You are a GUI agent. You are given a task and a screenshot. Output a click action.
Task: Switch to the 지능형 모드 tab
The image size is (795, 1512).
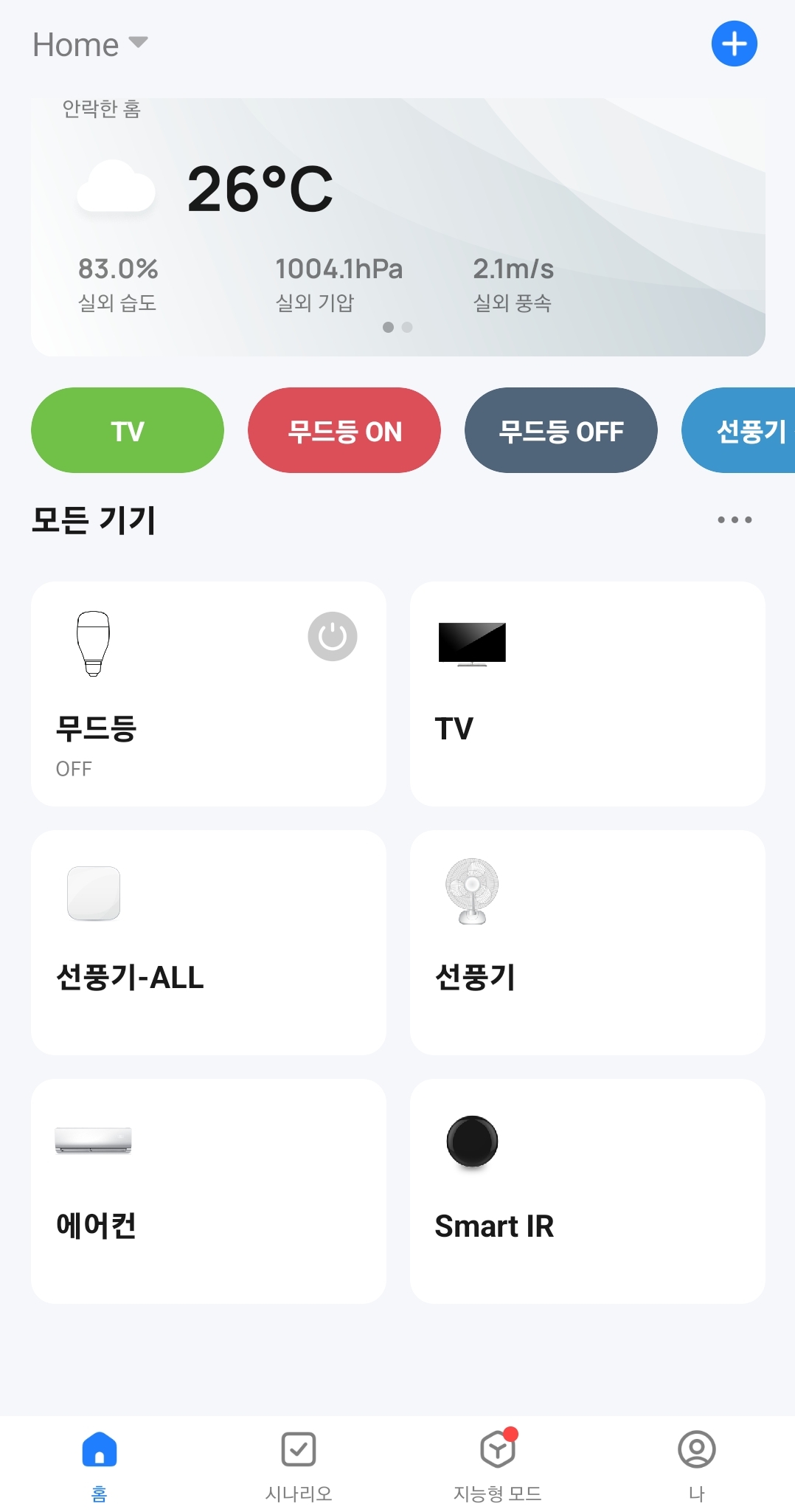(x=498, y=1466)
